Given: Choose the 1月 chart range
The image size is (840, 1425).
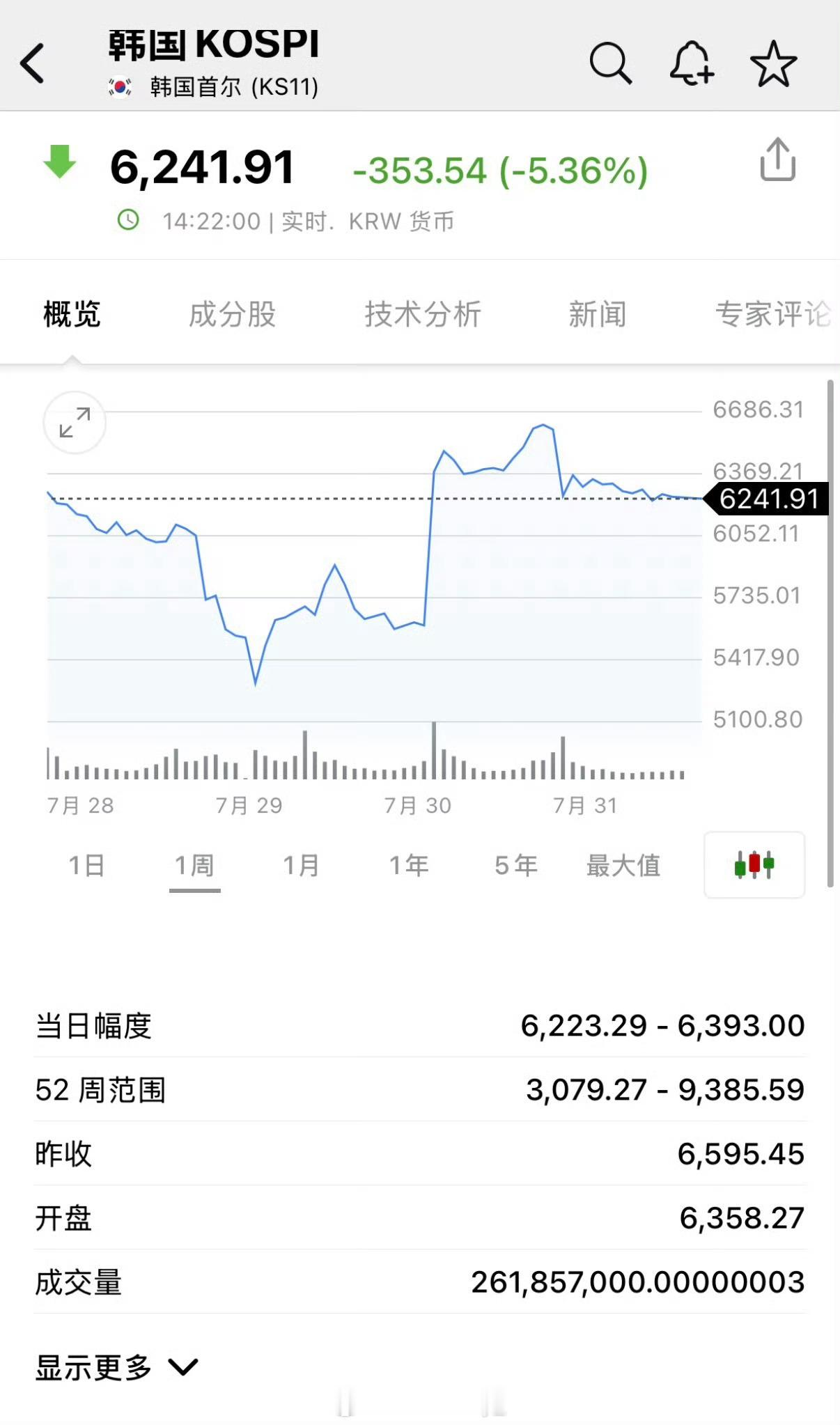Looking at the screenshot, I should point(301,866).
